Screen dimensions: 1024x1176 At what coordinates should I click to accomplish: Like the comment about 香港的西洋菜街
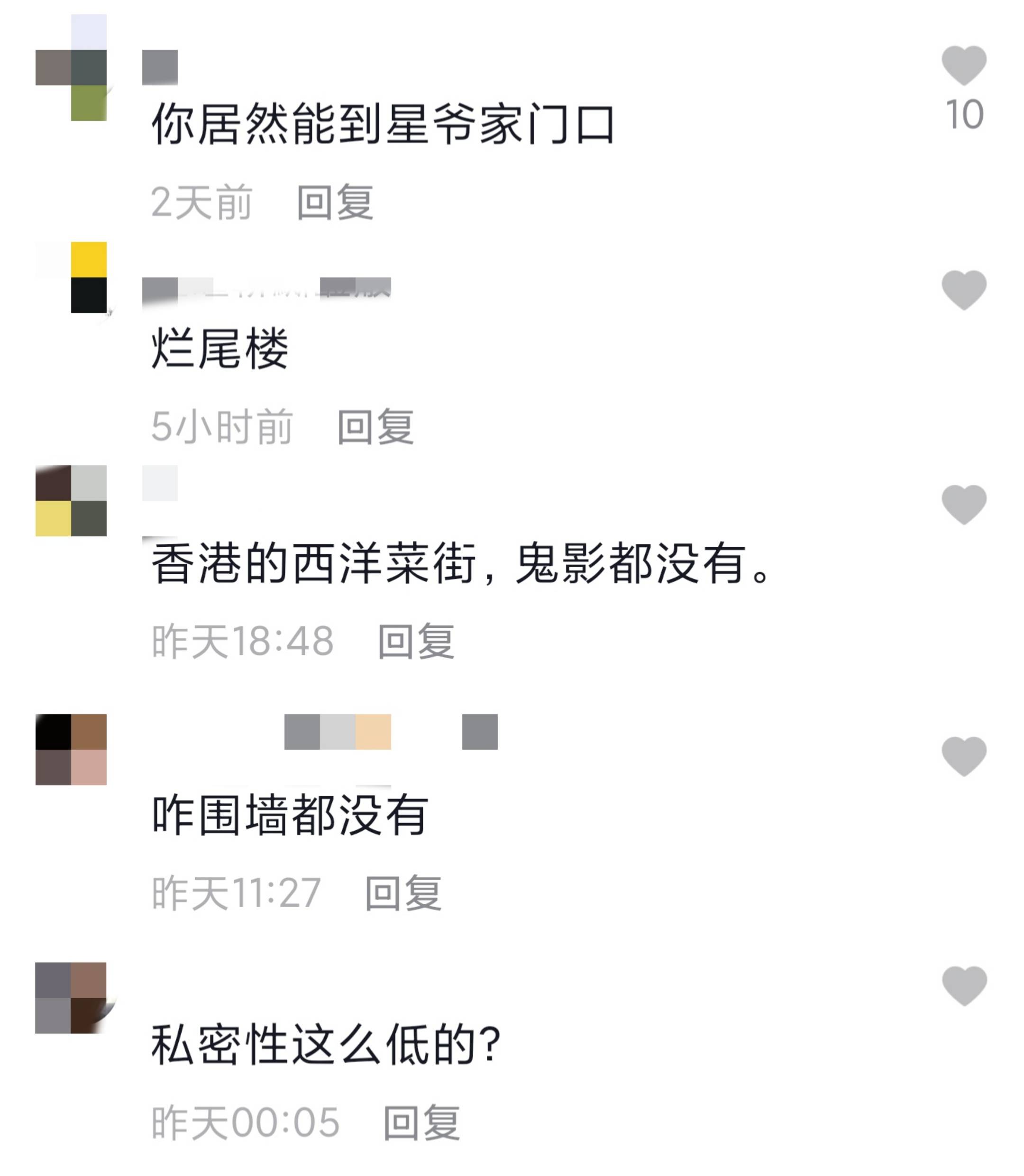tap(963, 504)
